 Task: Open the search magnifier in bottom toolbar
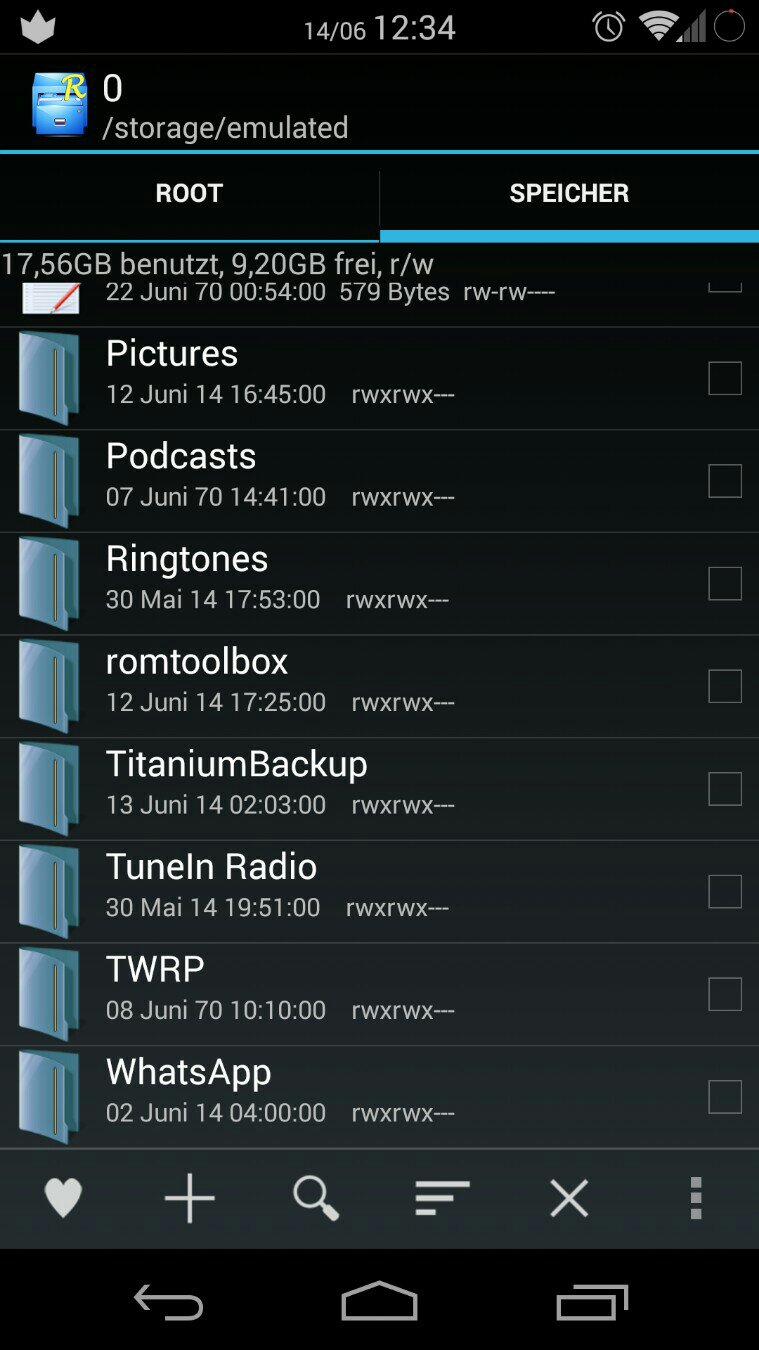pyautogui.click(x=316, y=1197)
